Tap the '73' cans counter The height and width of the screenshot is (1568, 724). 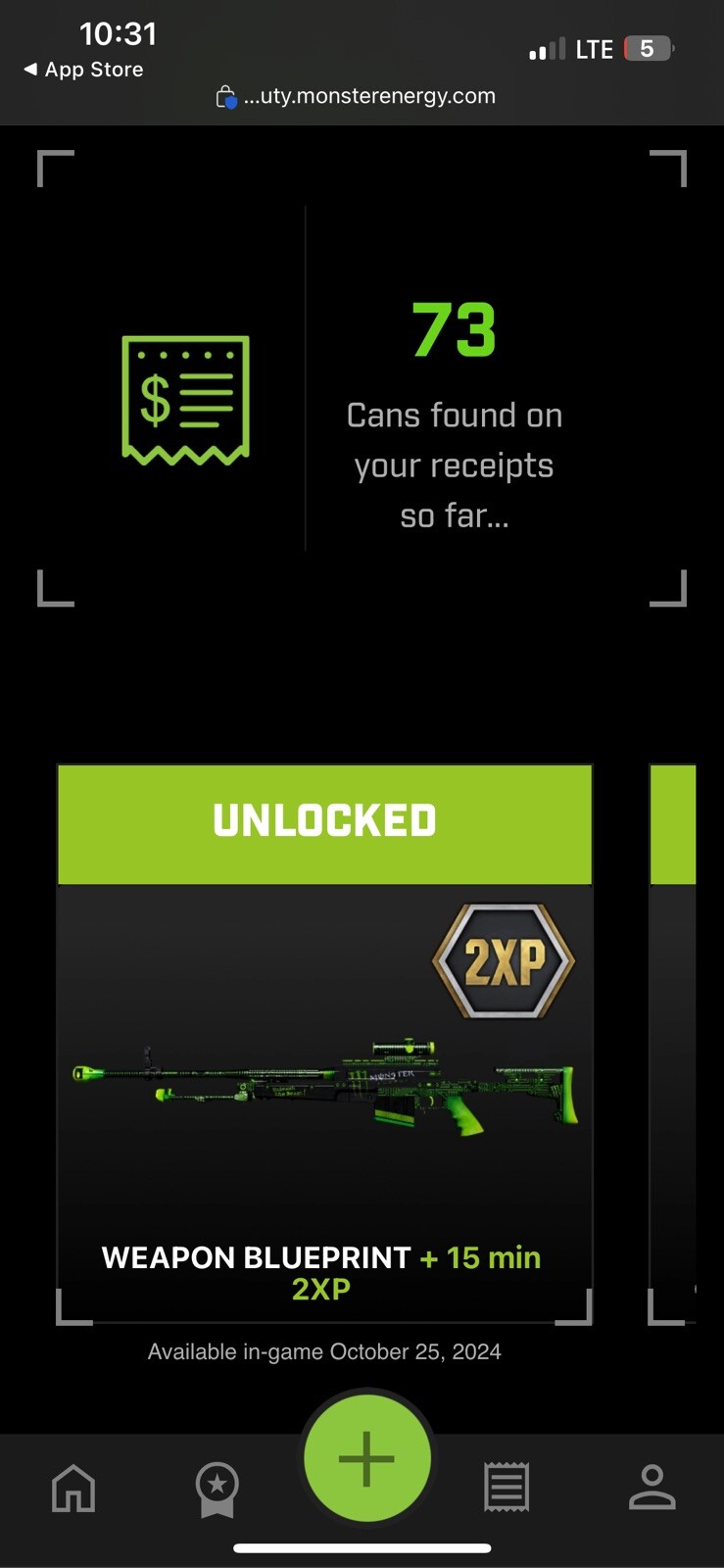[x=454, y=329]
